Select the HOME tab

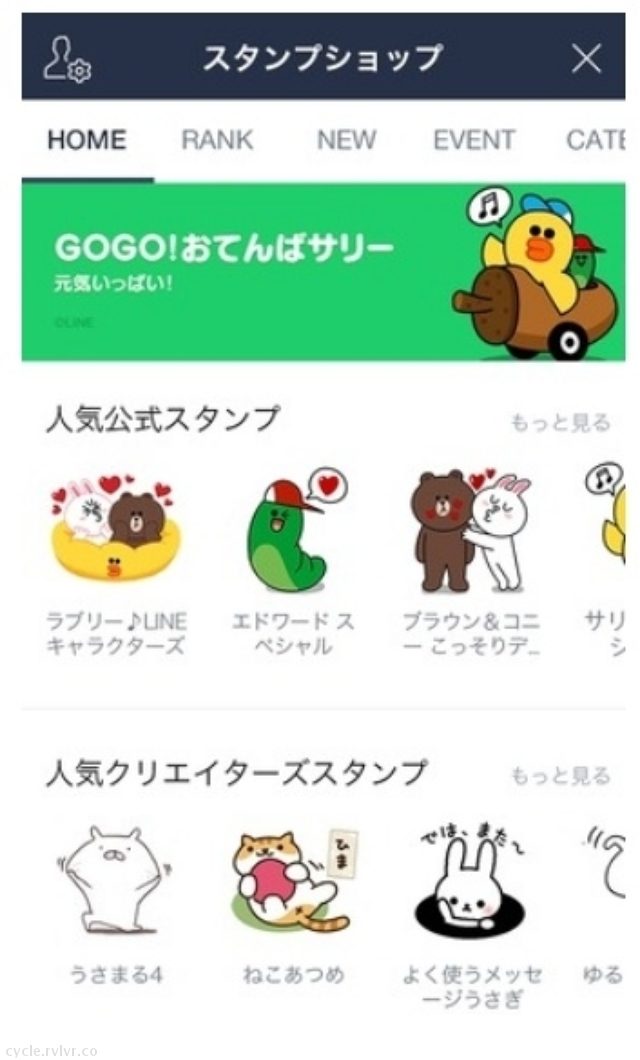[x=87, y=140]
